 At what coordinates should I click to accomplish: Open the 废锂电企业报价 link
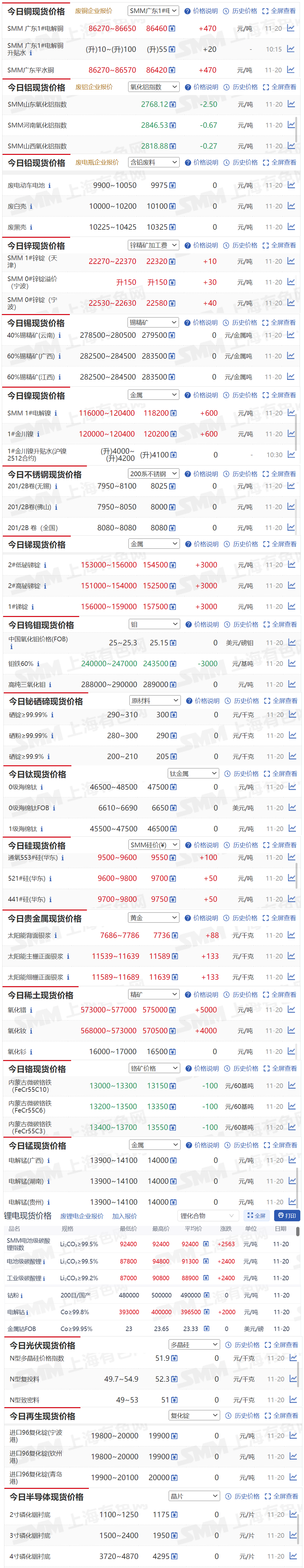82,1216
